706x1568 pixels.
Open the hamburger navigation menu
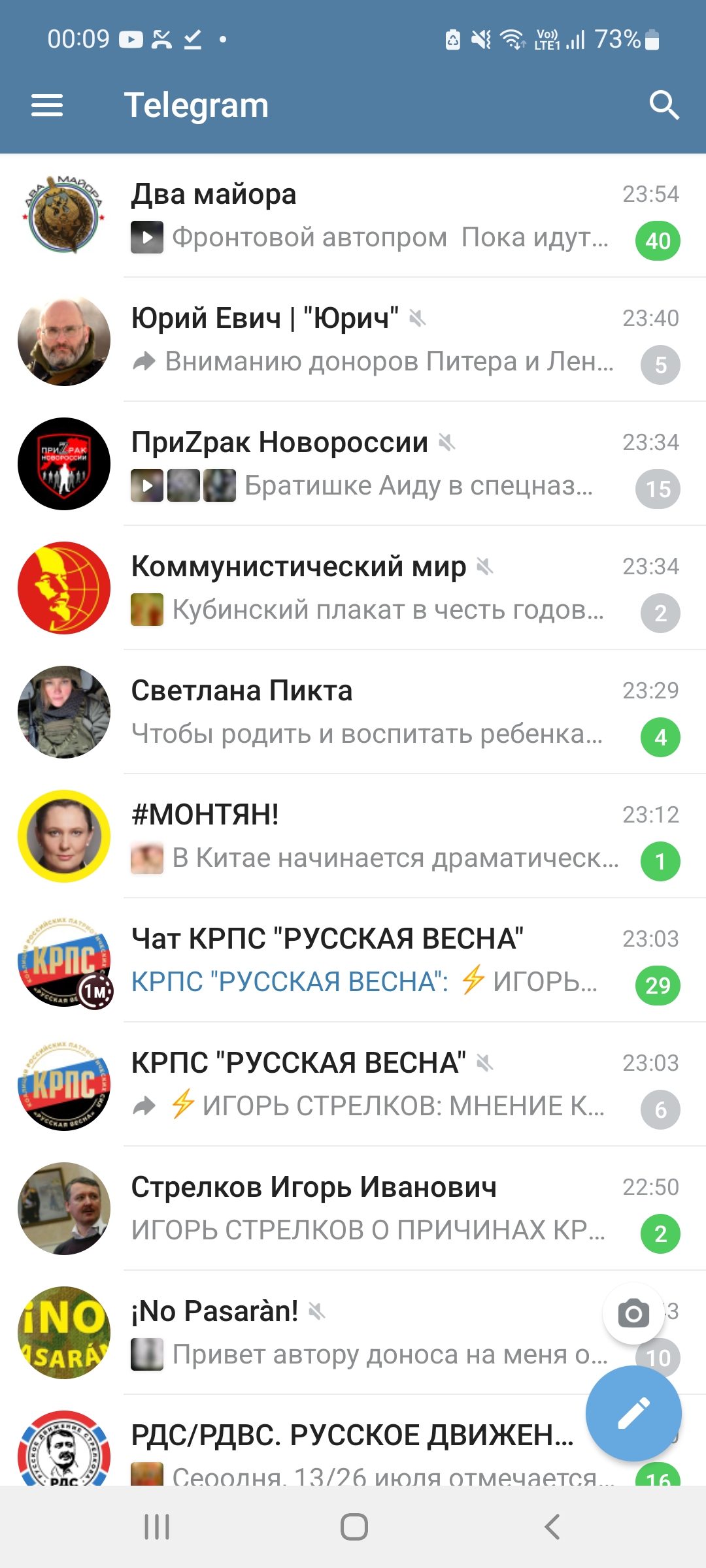point(47,105)
